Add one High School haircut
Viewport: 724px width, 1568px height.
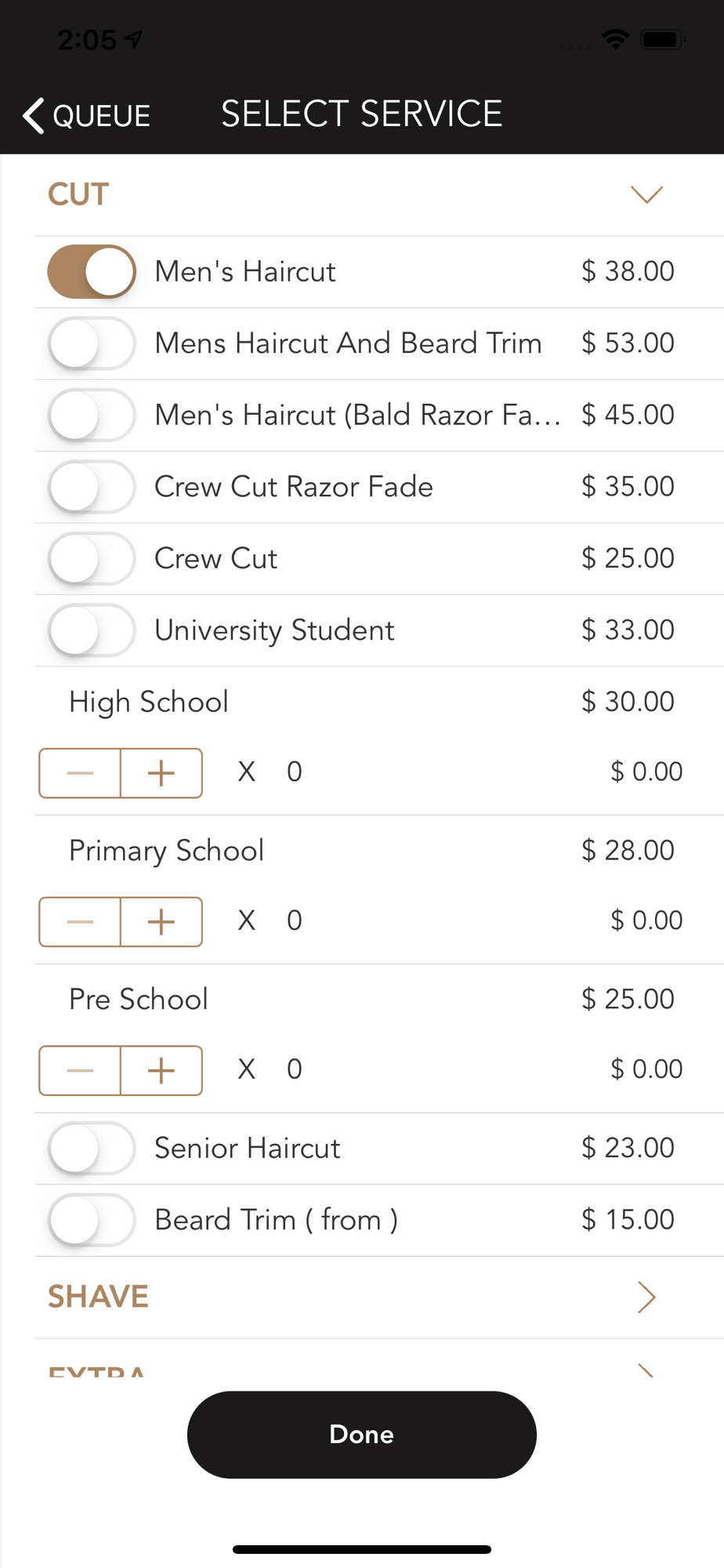(x=161, y=773)
